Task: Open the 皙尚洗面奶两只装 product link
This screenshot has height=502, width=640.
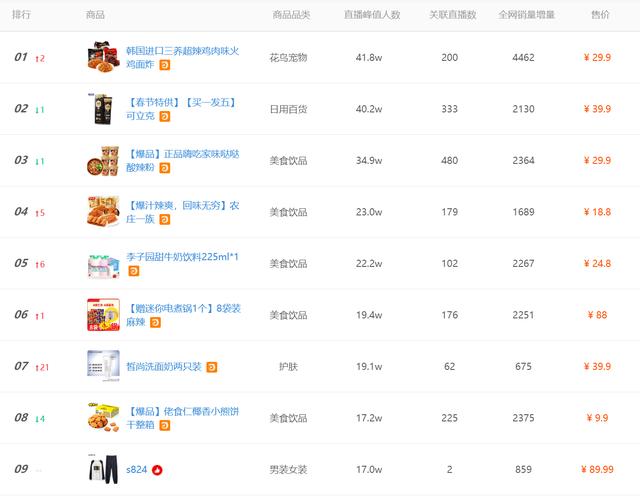Action: pyautogui.click(x=164, y=367)
